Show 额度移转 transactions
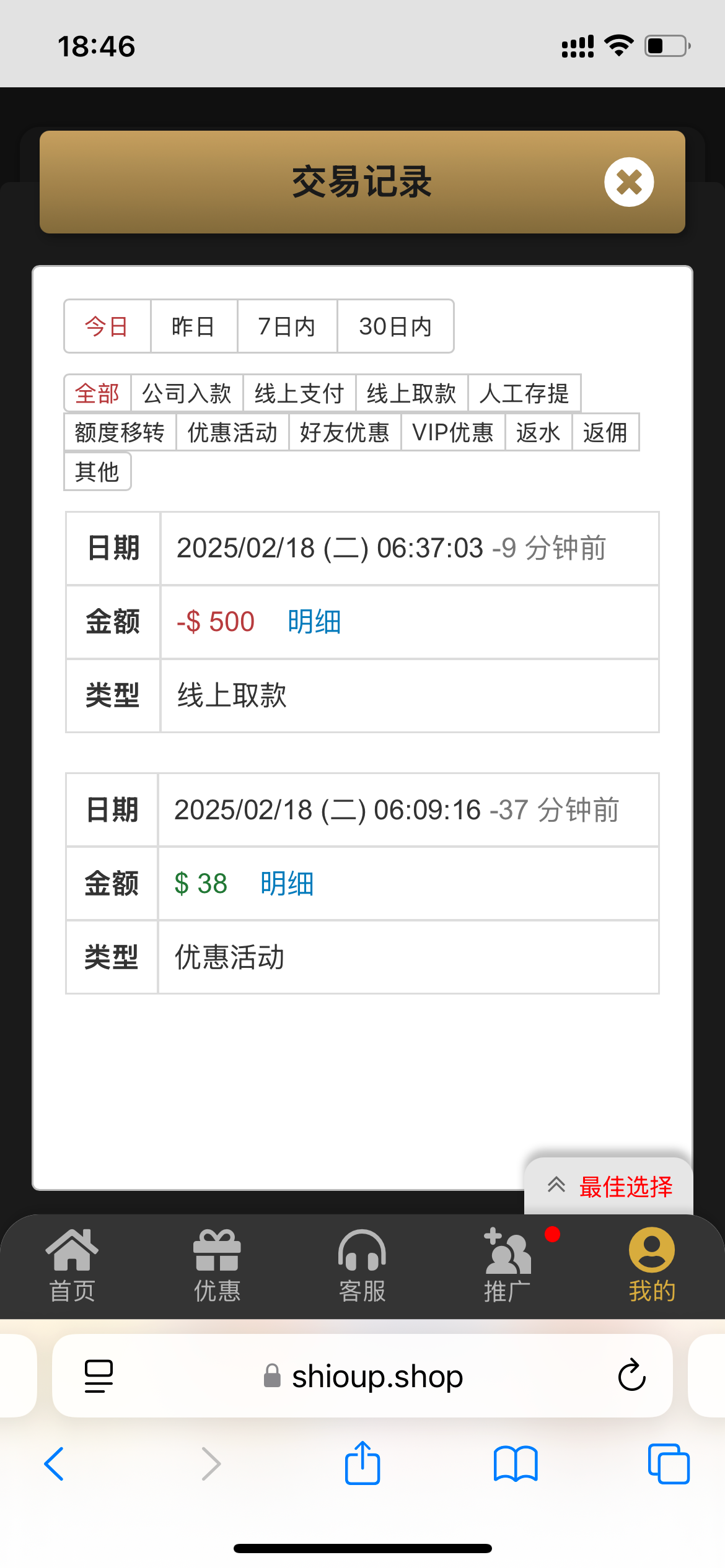Image resolution: width=725 pixels, height=1568 pixels. coord(120,432)
